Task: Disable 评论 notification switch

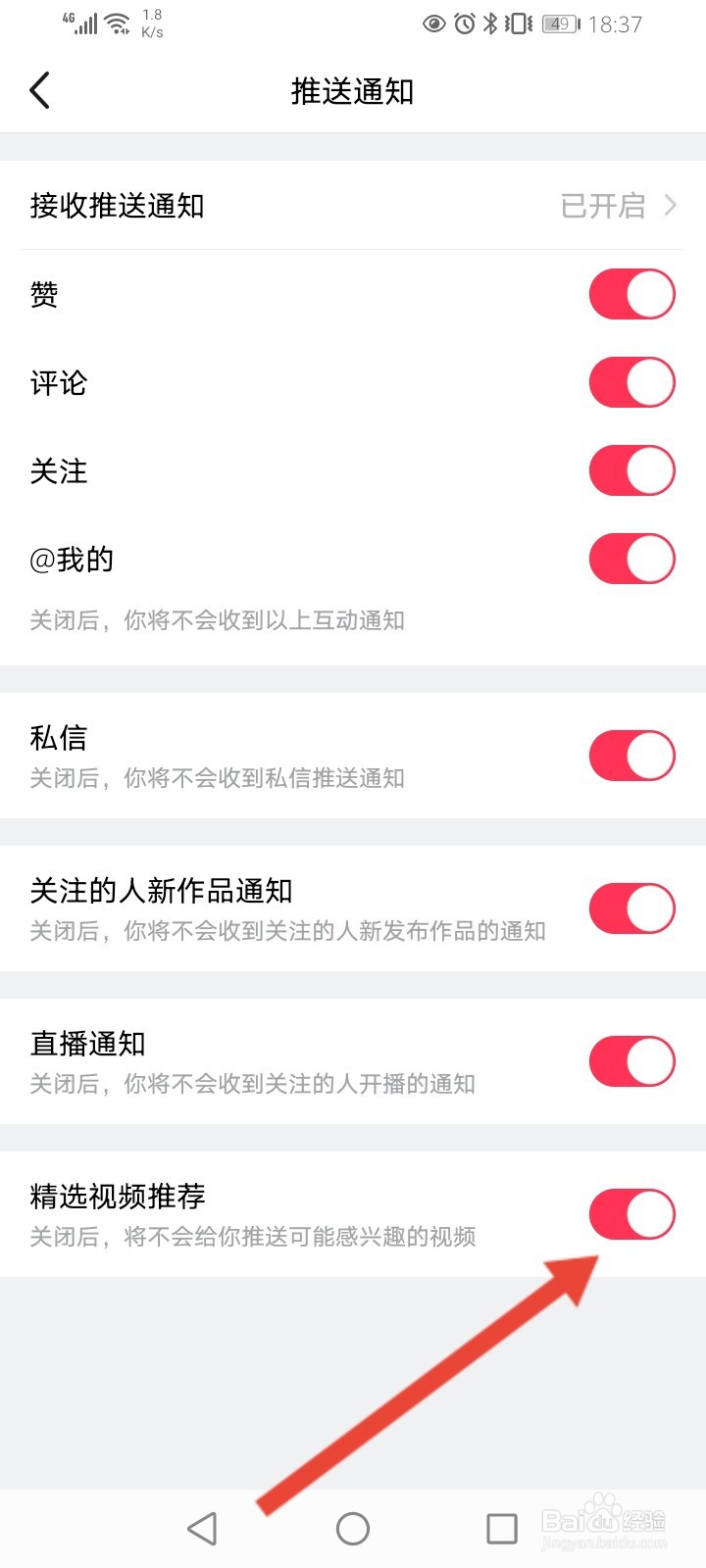Action: pyautogui.click(x=631, y=382)
